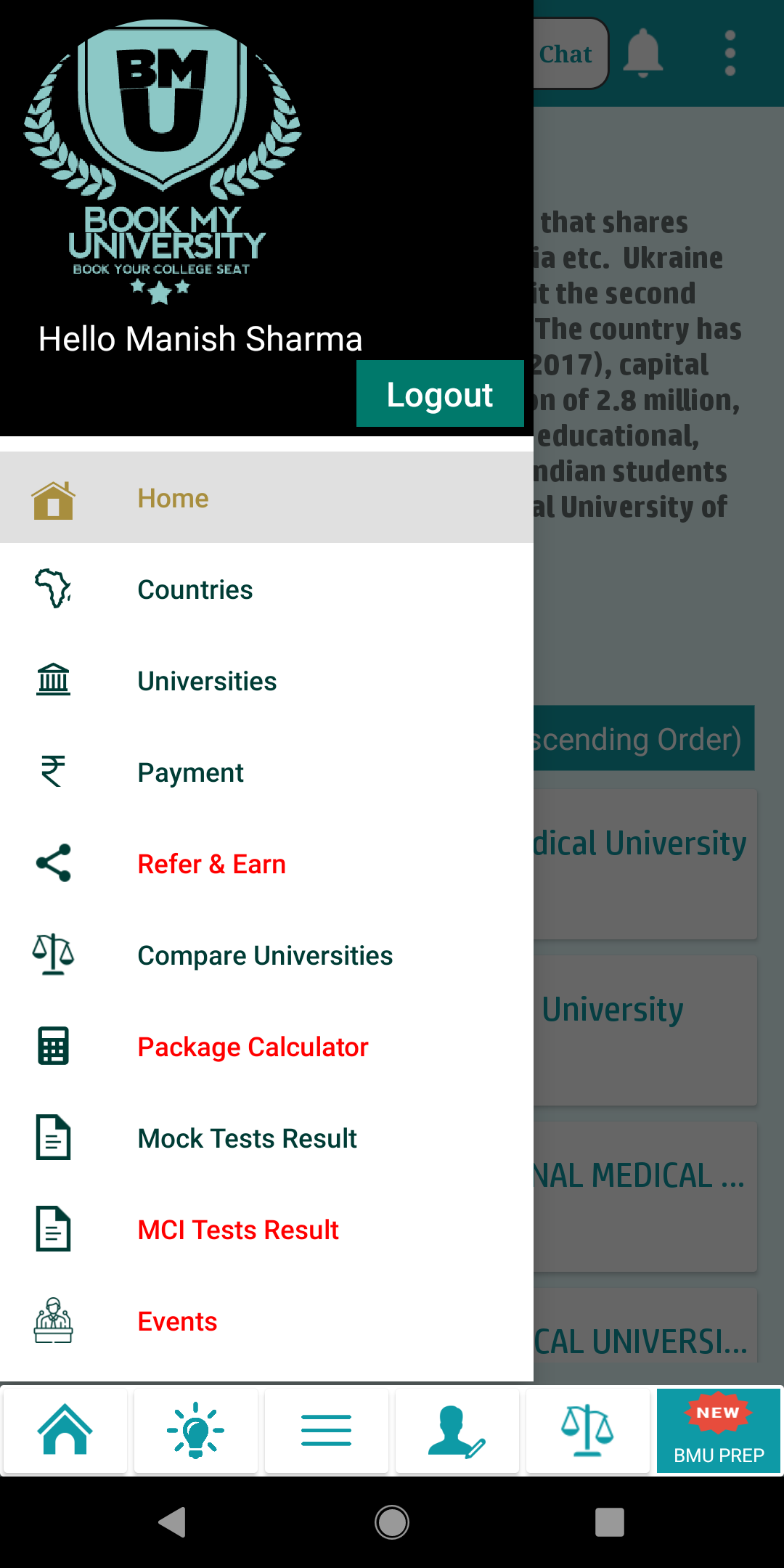Open the profile edit tab
Image resolution: width=784 pixels, height=1568 pixels.
pyautogui.click(x=457, y=1431)
